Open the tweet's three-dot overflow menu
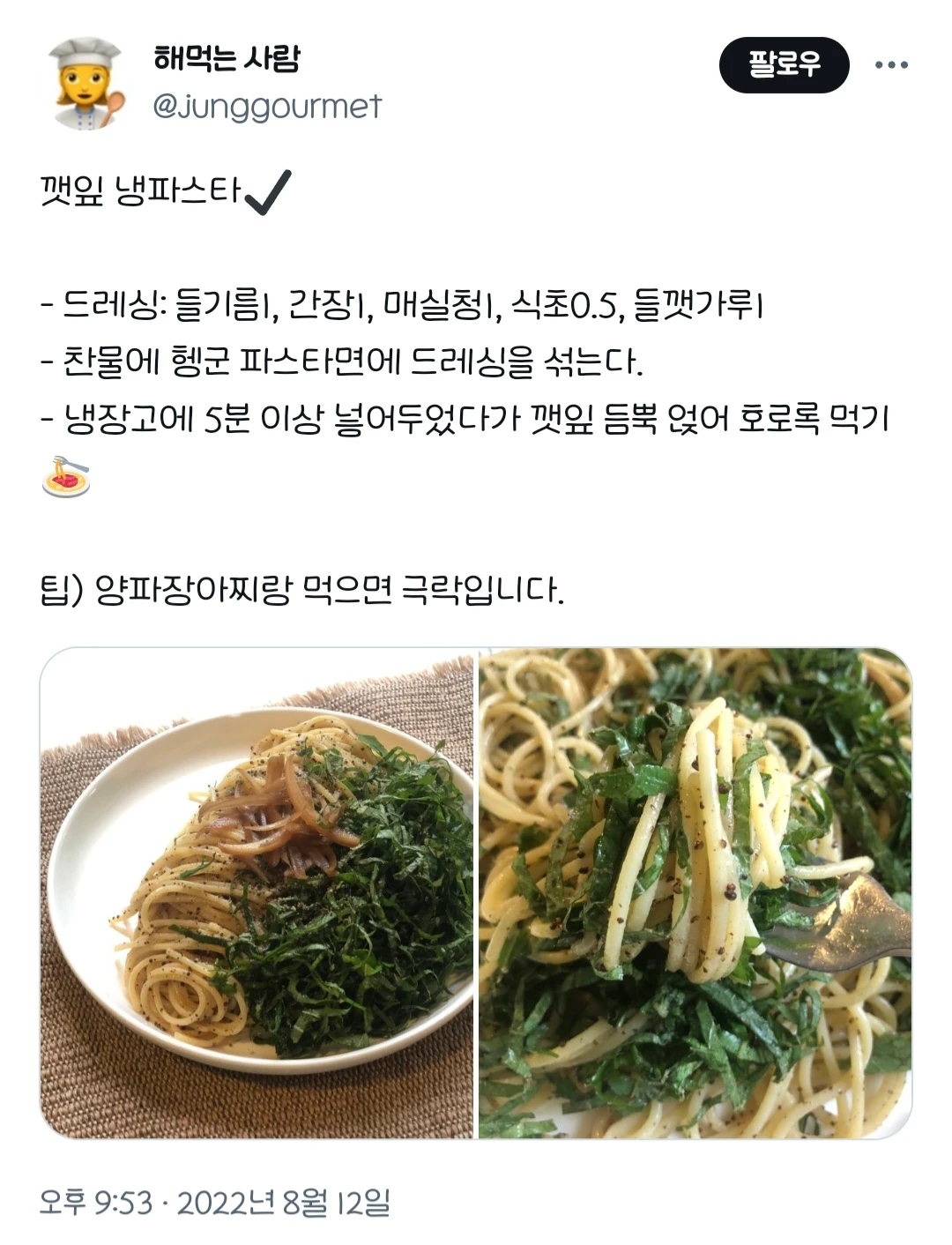The width and height of the screenshot is (952, 1245). click(x=891, y=65)
